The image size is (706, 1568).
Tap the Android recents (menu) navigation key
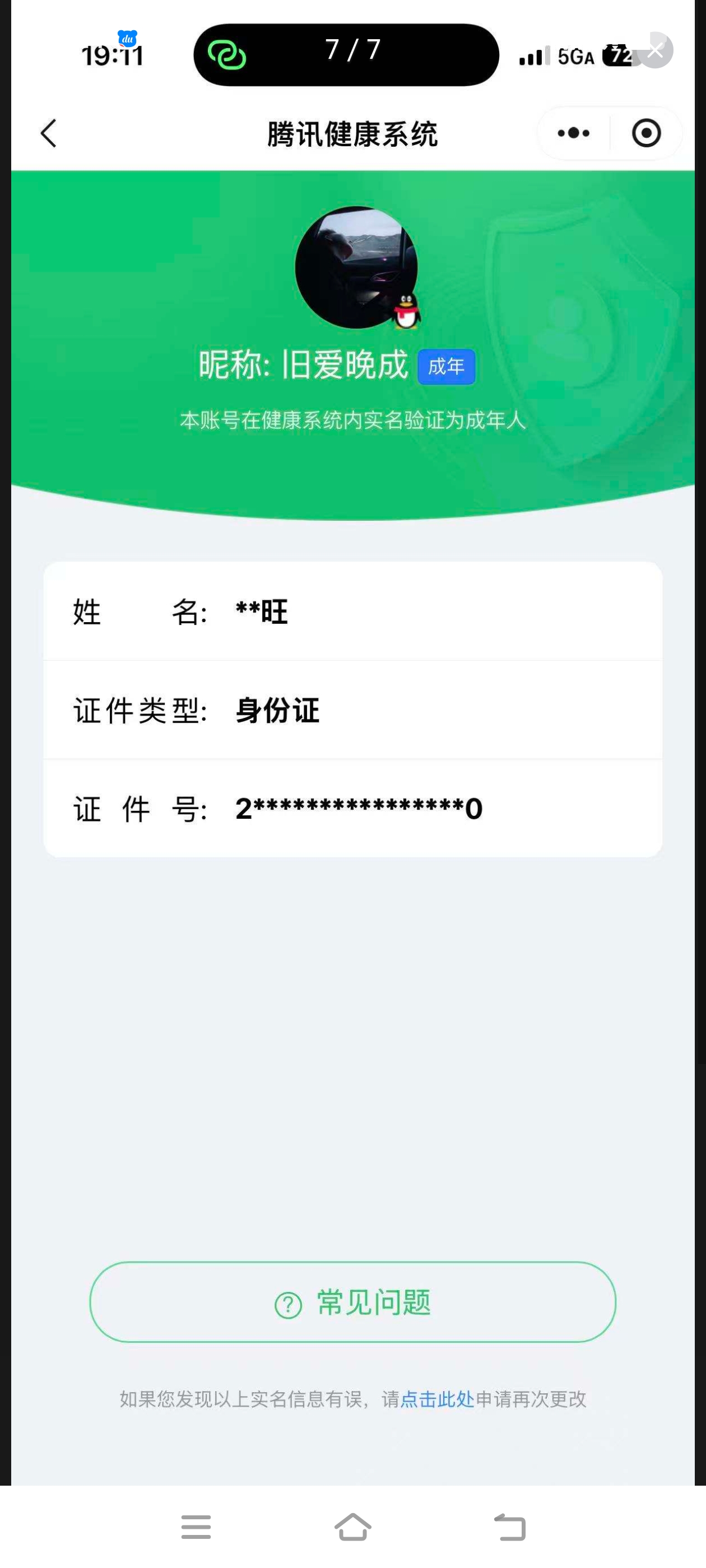tap(196, 1526)
